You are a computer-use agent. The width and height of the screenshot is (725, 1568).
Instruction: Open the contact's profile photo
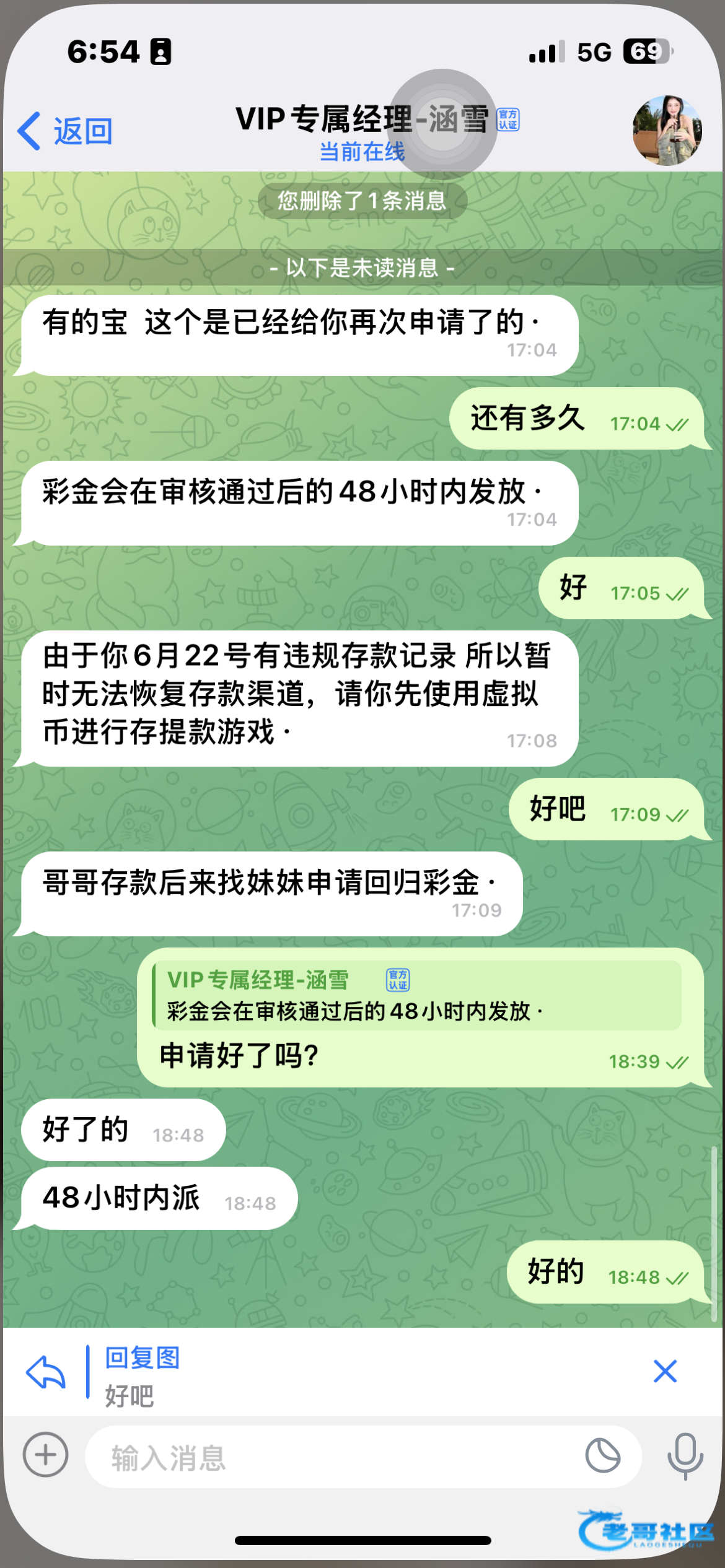[667, 131]
